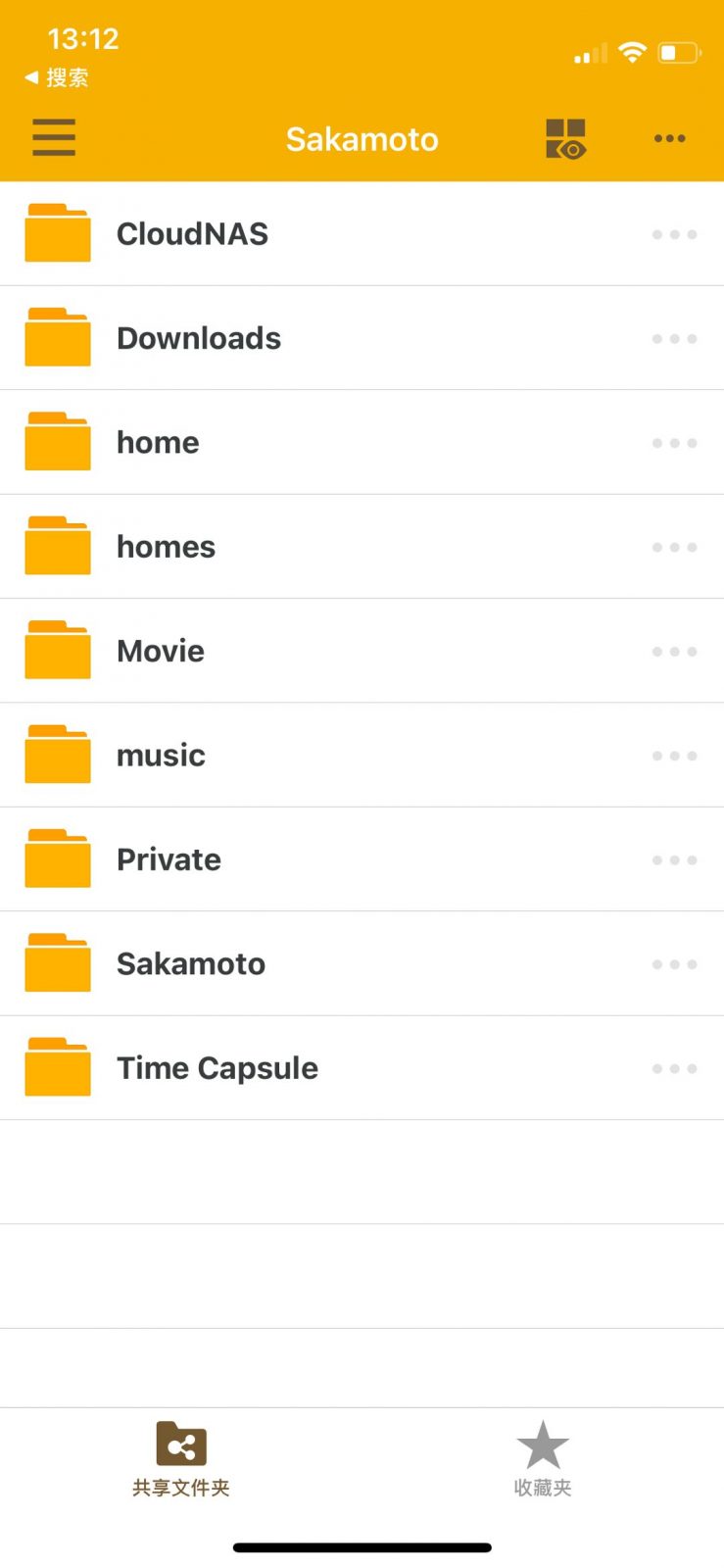Open the Time Capsule folder
Screen dimensions: 724x1568
click(362, 1068)
